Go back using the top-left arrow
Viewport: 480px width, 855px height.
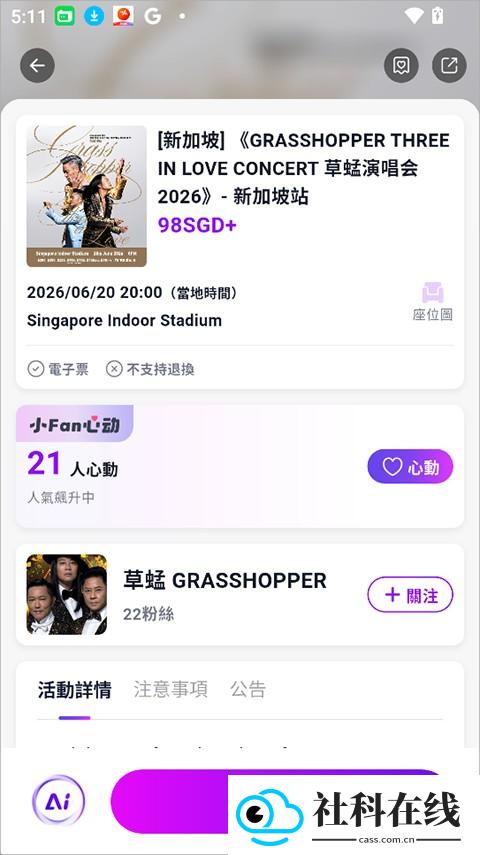click(37, 66)
